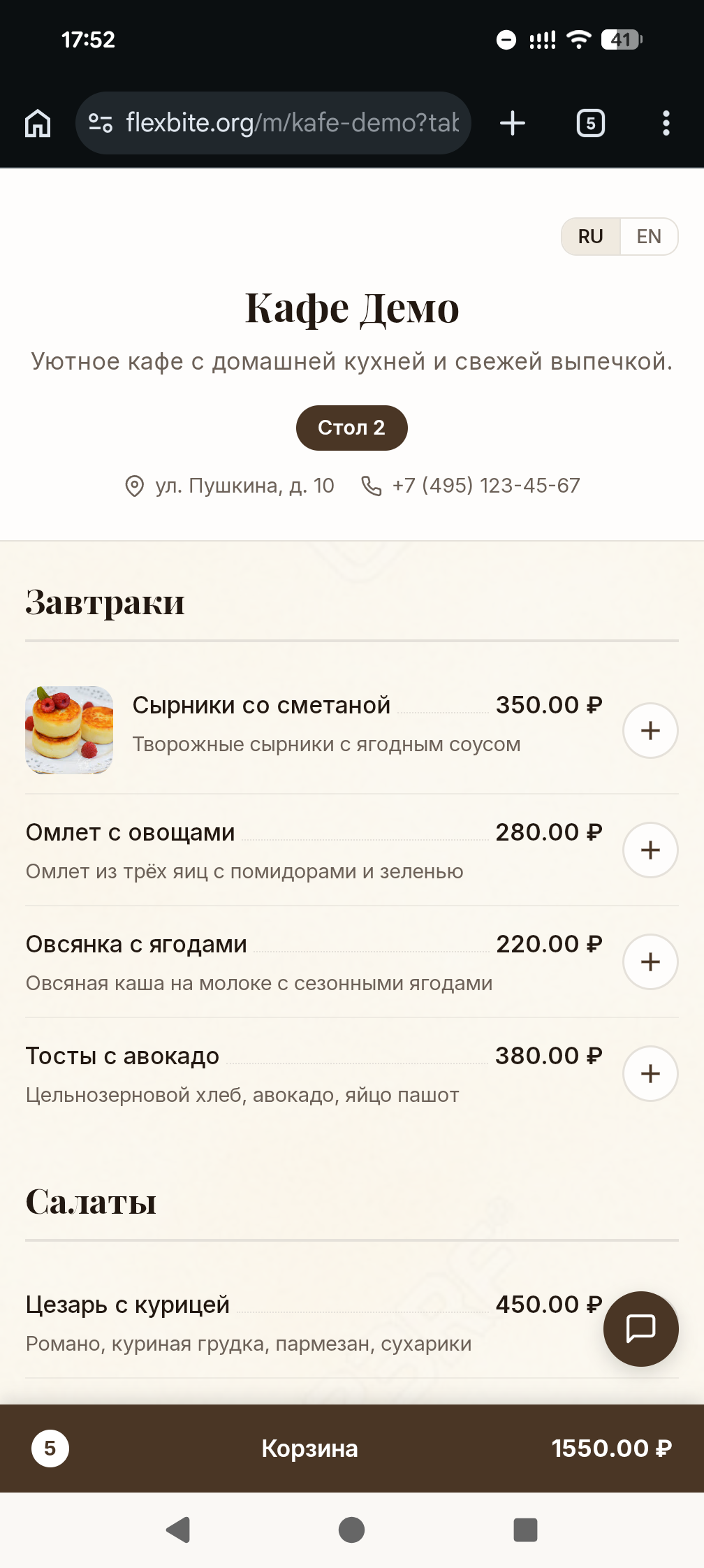Viewport: 704px width, 1568px height.
Task: Open the tab switcher showing 5 tabs
Action: 590,123
